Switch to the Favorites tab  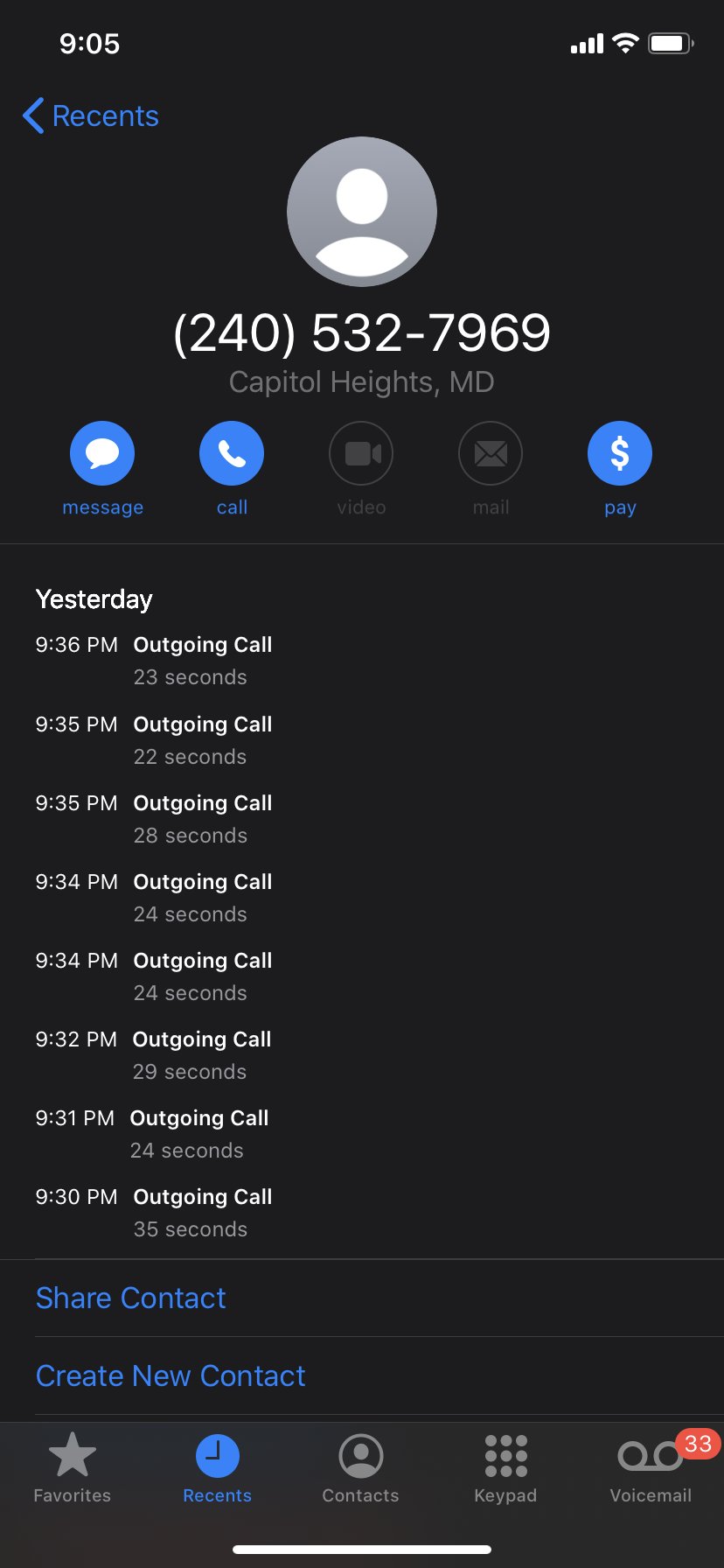click(x=73, y=1468)
